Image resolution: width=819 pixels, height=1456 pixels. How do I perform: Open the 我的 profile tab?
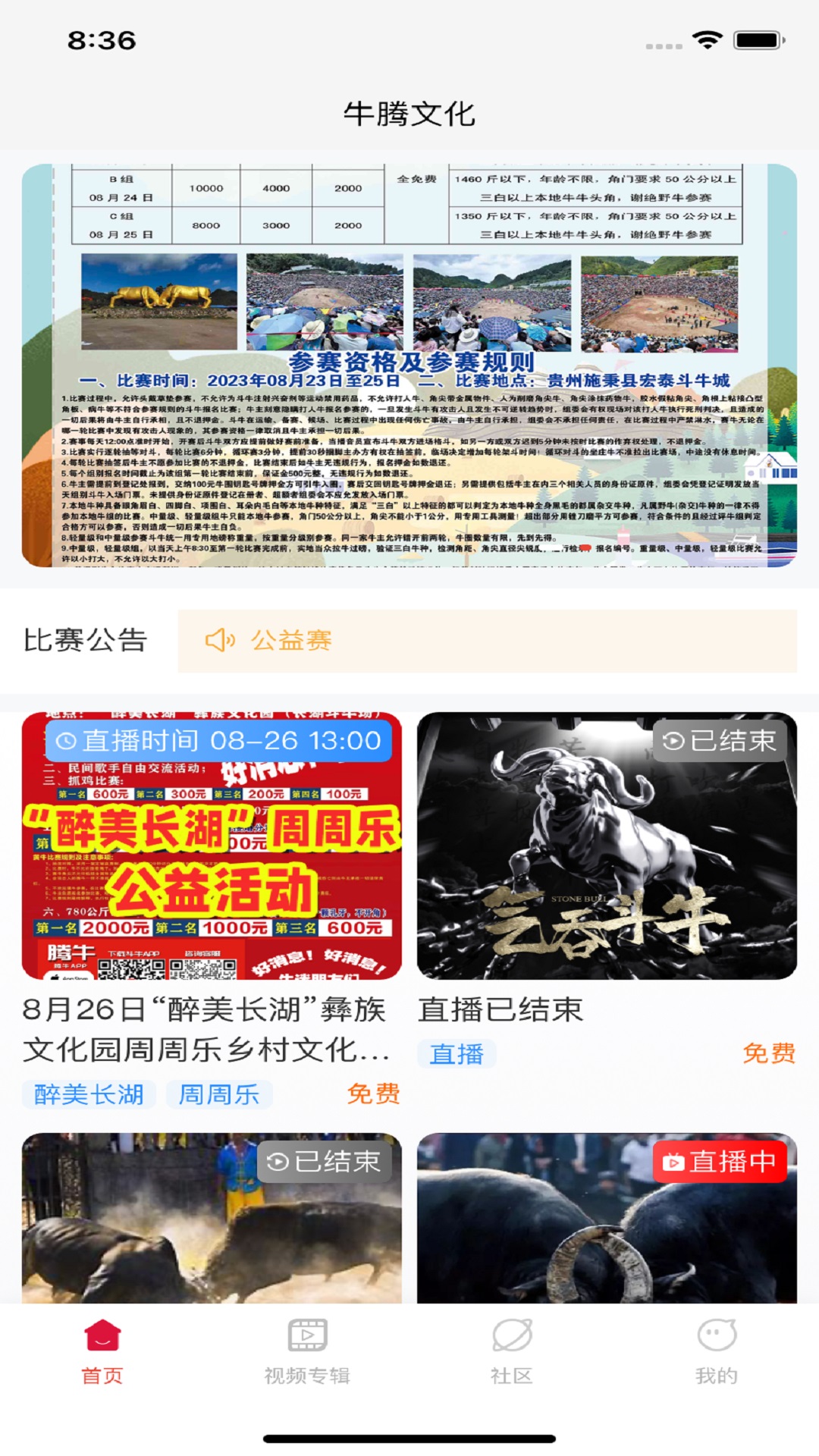point(717,1354)
